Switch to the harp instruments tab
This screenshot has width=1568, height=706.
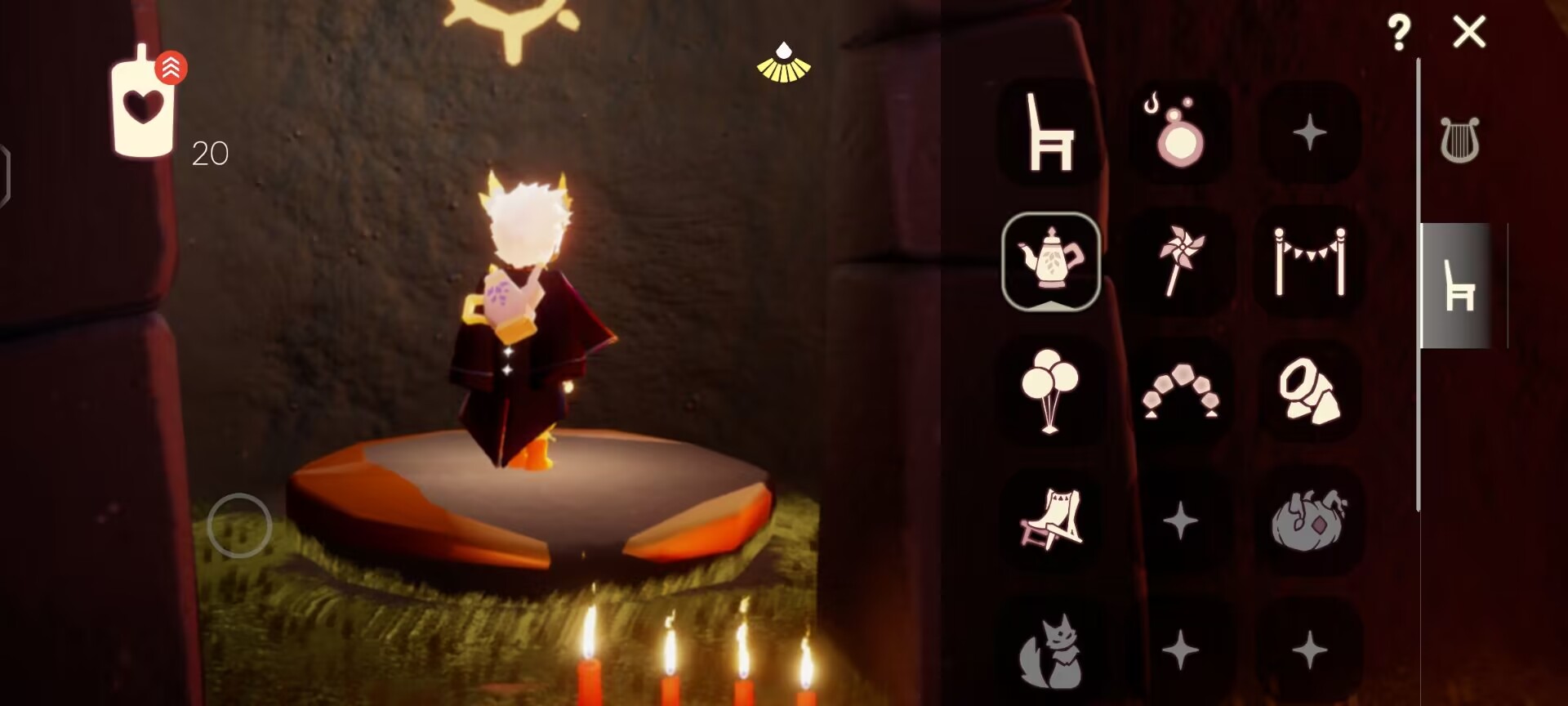pyautogui.click(x=1459, y=141)
